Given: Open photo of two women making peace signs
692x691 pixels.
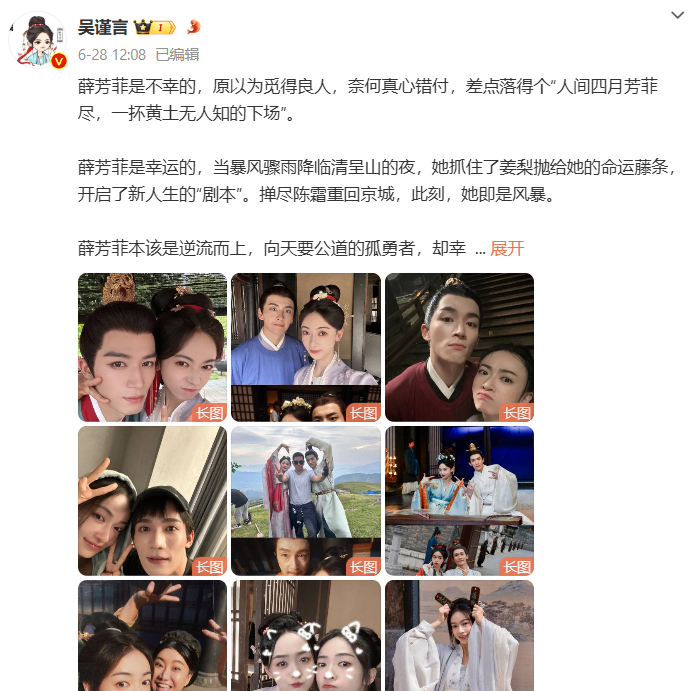Looking at the screenshot, I should [153, 637].
